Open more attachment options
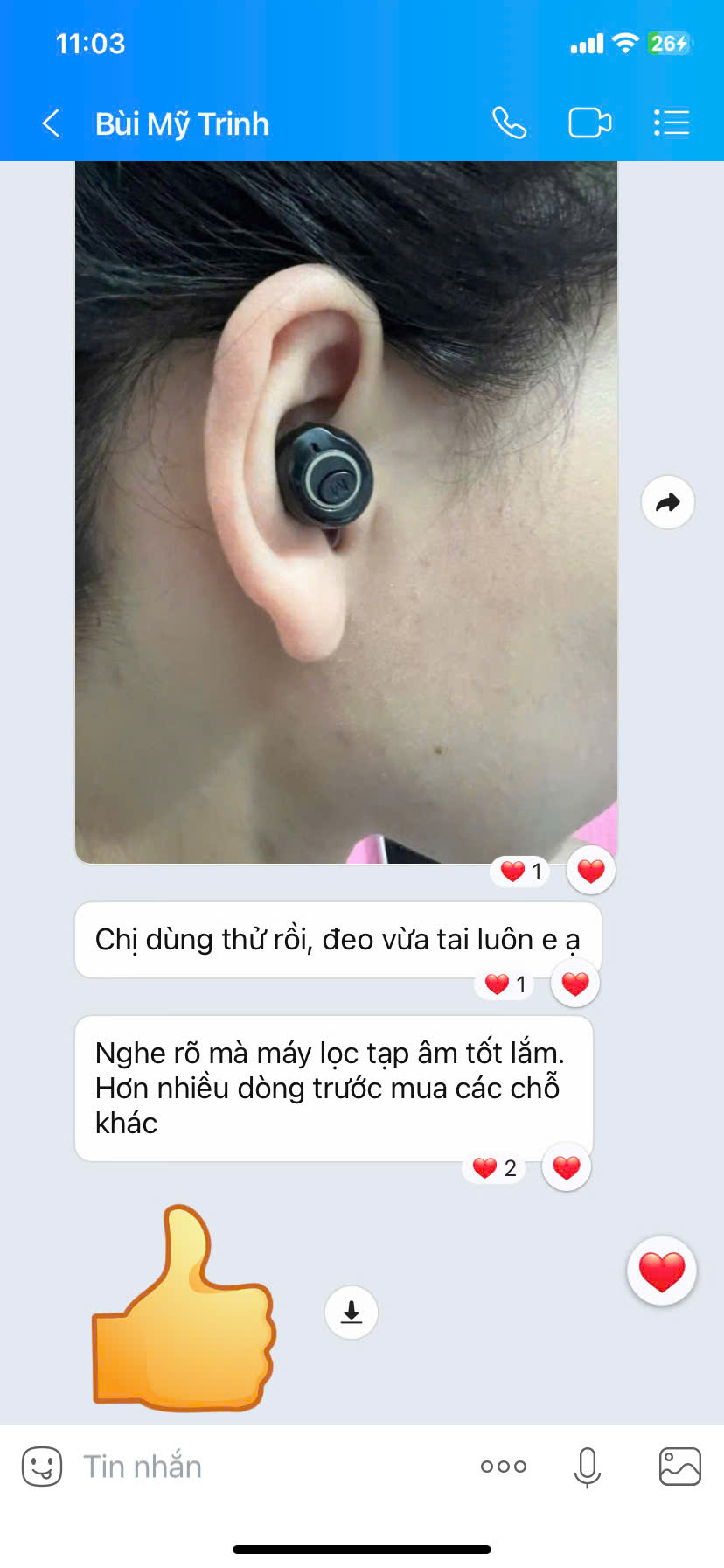Screen dimensions: 724x1568 click(x=504, y=1466)
